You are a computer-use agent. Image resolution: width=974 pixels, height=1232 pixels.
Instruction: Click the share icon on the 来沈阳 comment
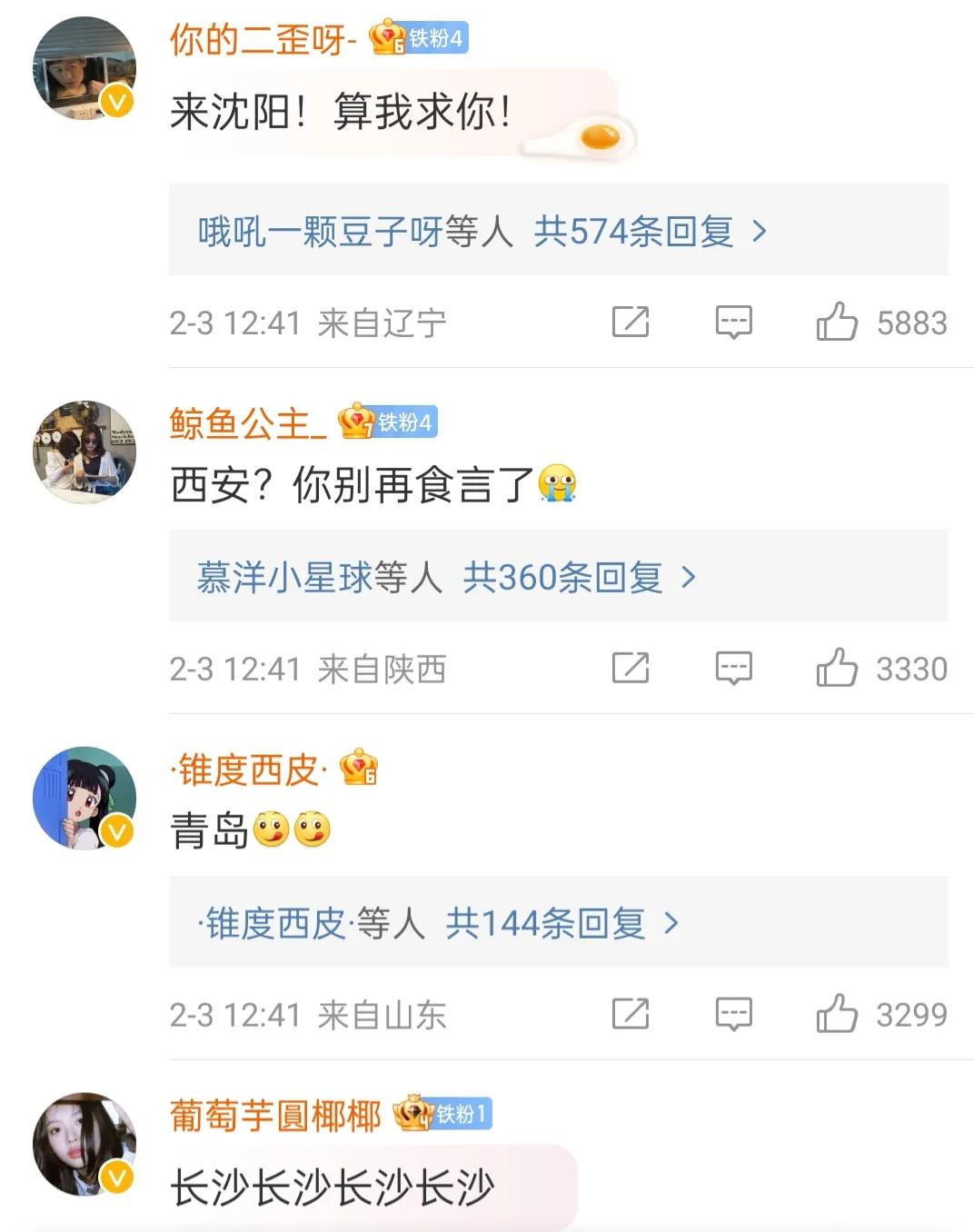[631, 323]
